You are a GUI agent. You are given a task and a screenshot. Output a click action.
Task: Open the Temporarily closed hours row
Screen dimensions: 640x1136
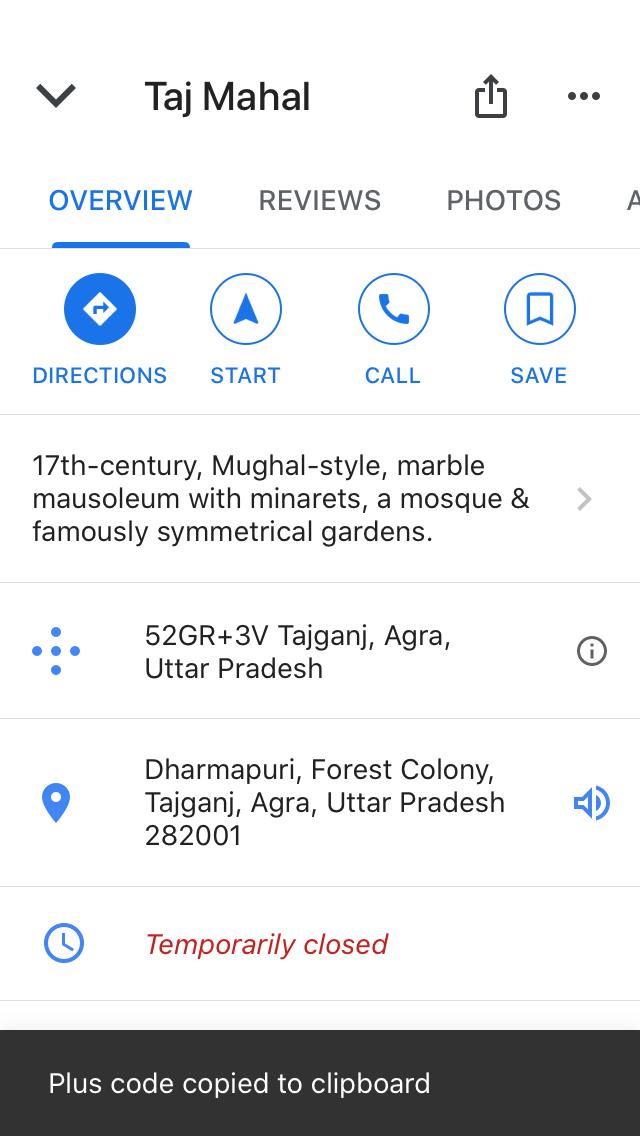tap(266, 944)
